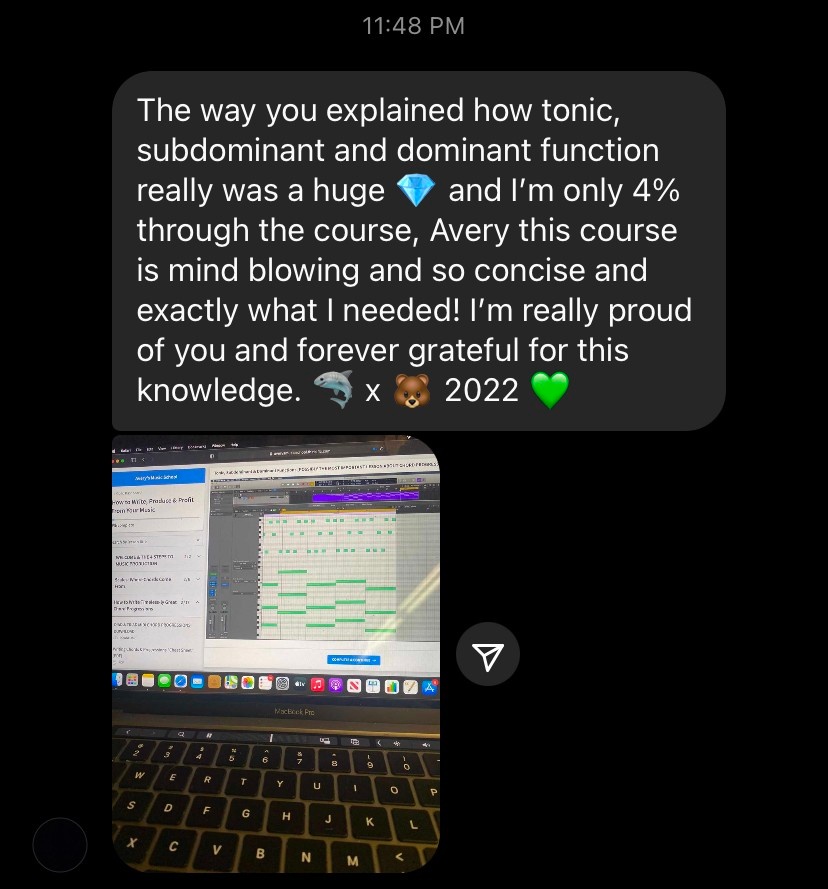Open the sender's profile avatar circle
Viewport: 828px width, 889px height.
click(60, 845)
